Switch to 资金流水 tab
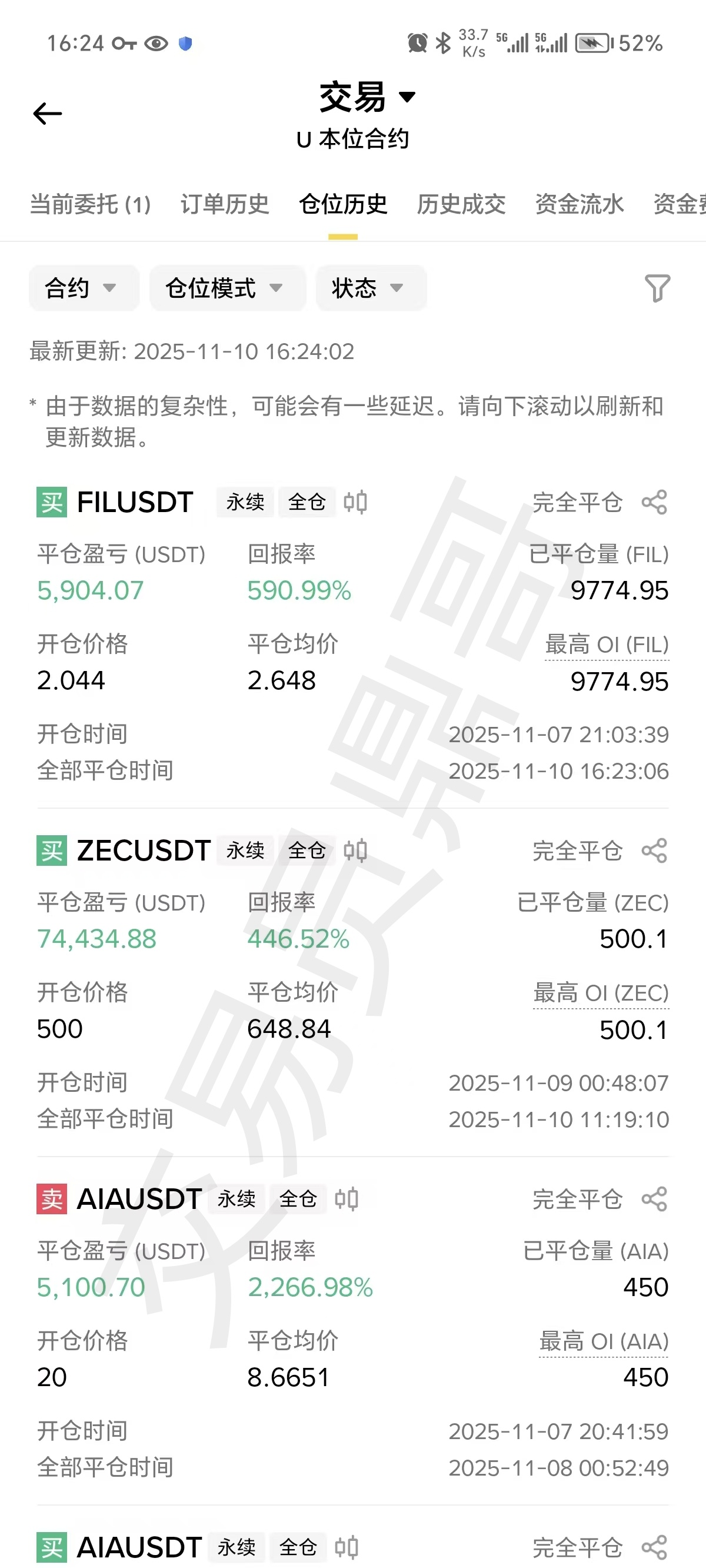The image size is (706, 1568). tap(579, 204)
